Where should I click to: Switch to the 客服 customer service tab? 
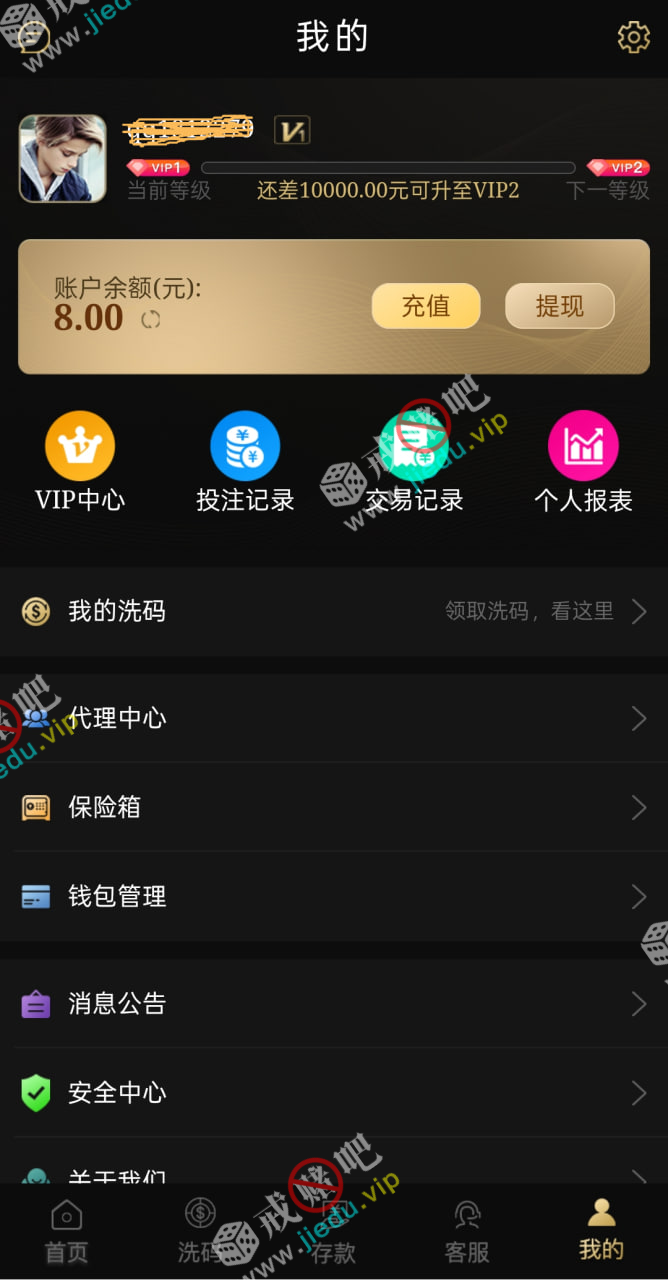pos(467,1232)
